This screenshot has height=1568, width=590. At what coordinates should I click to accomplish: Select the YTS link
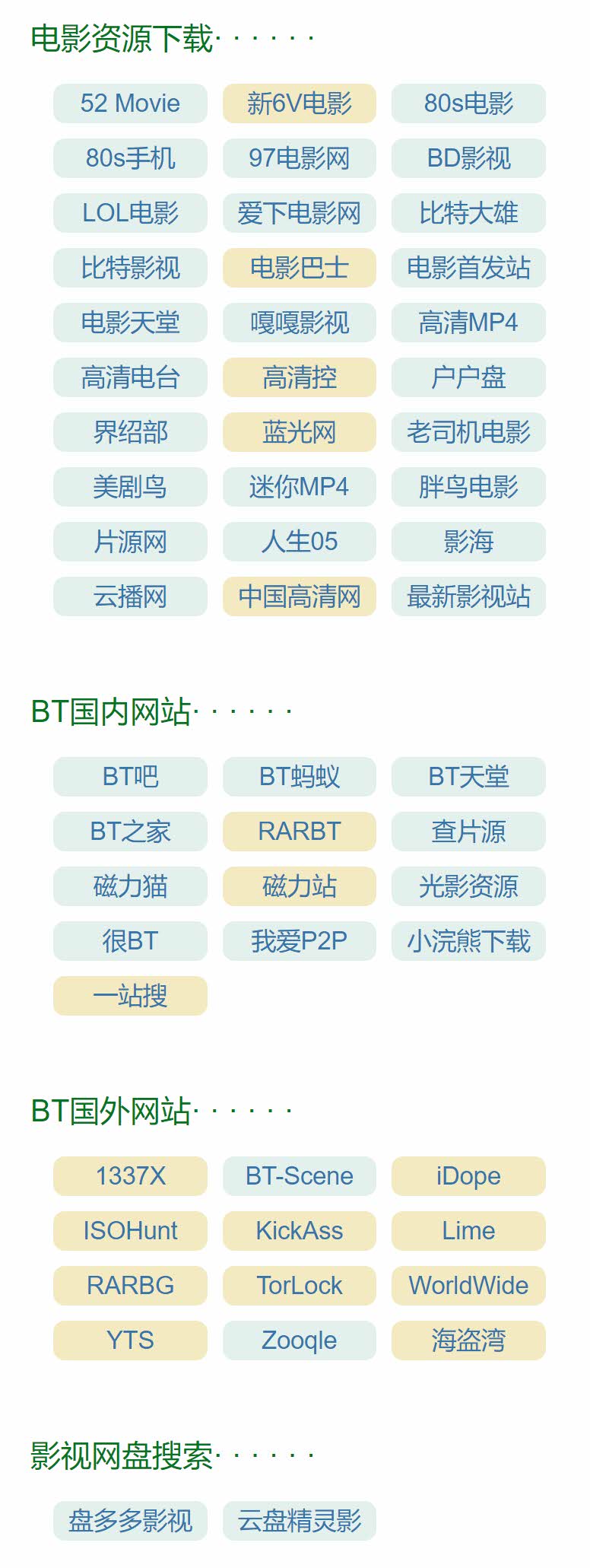pyautogui.click(x=130, y=1341)
